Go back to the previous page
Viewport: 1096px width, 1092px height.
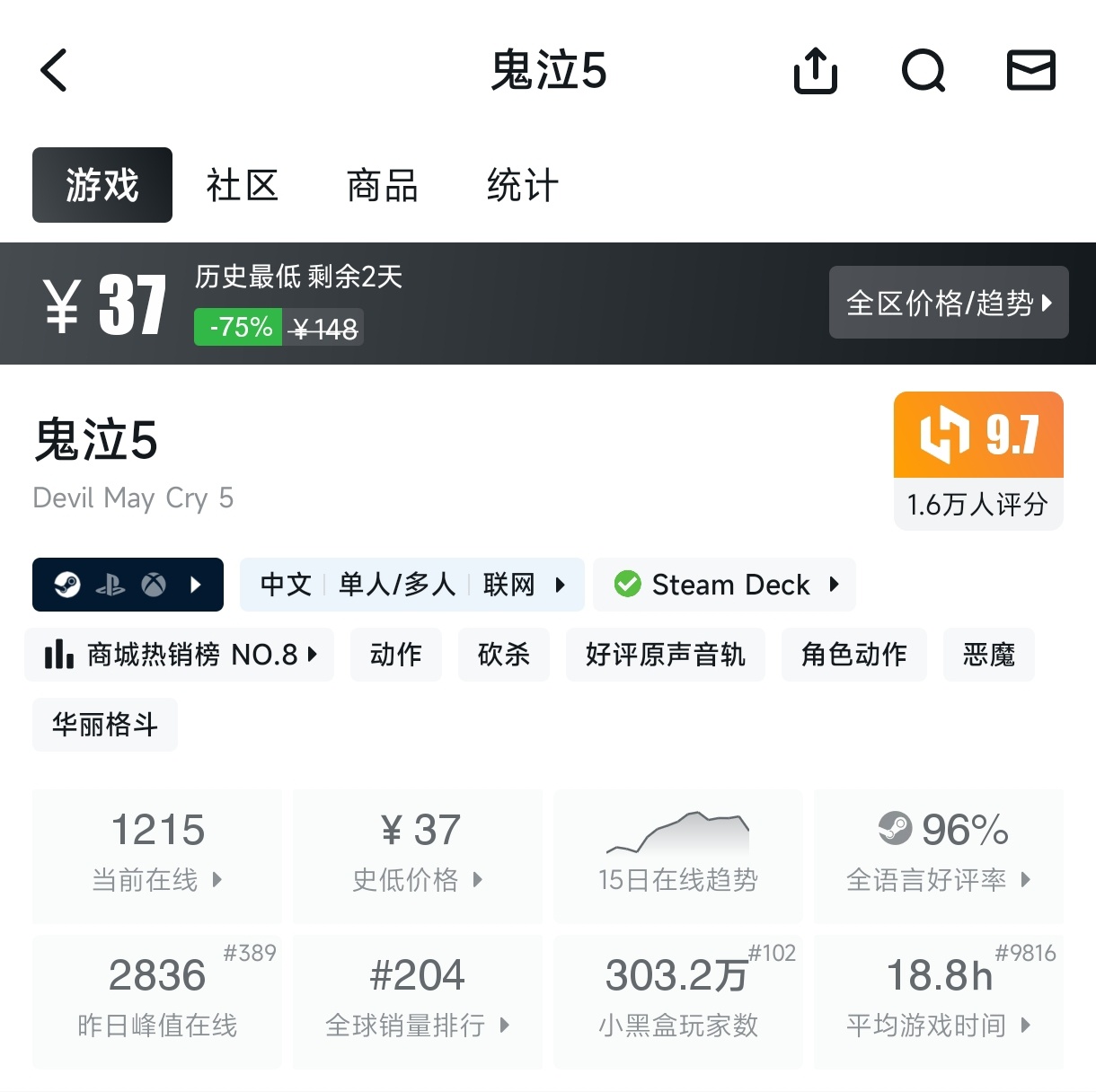tap(55, 70)
